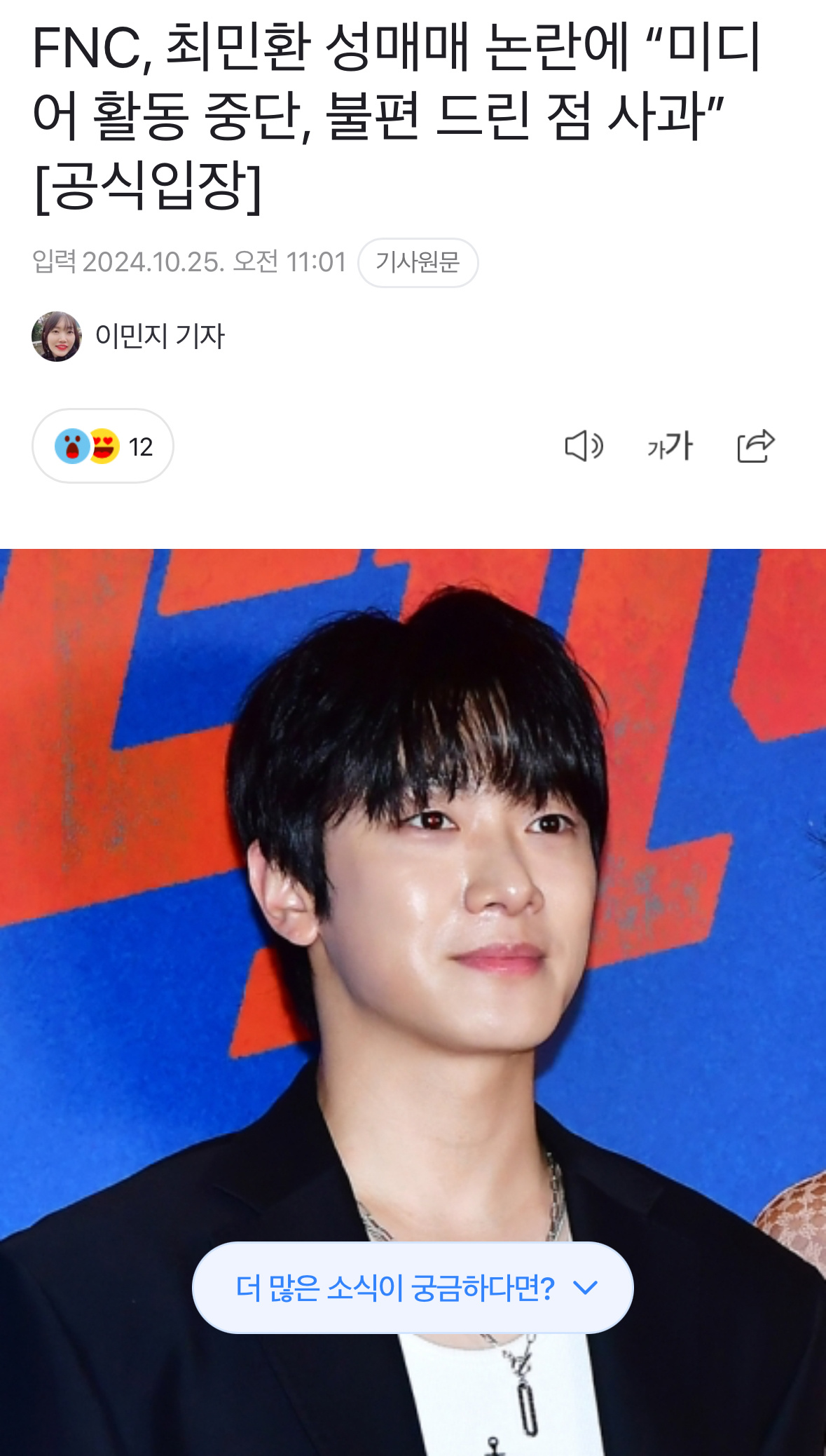Viewport: 826px width, 1456px height.
Task: Tap the emoji reactions button showing 12
Action: 103,446
